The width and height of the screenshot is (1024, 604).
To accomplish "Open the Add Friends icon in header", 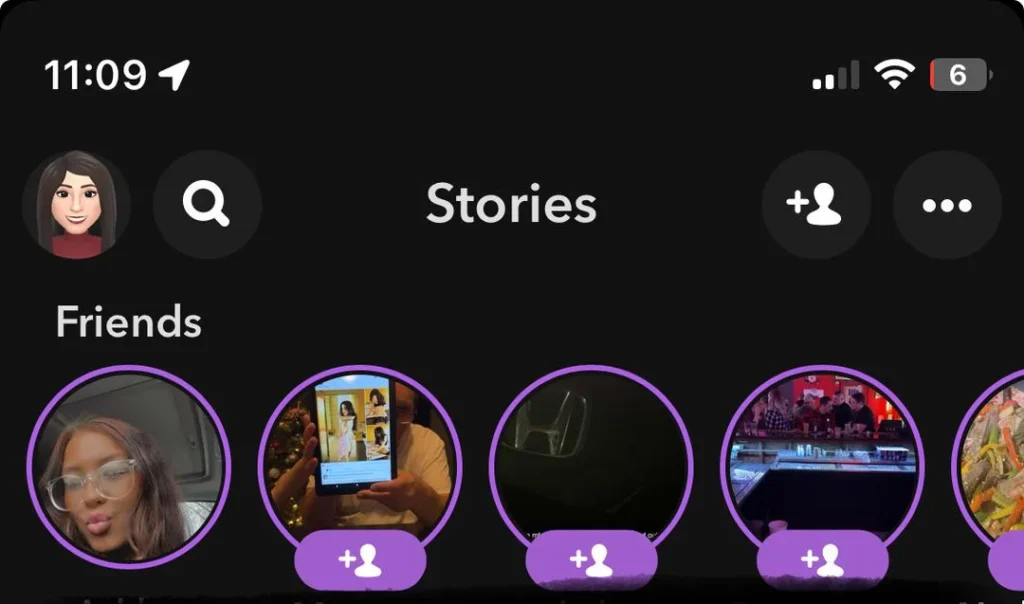I will tap(815, 205).
